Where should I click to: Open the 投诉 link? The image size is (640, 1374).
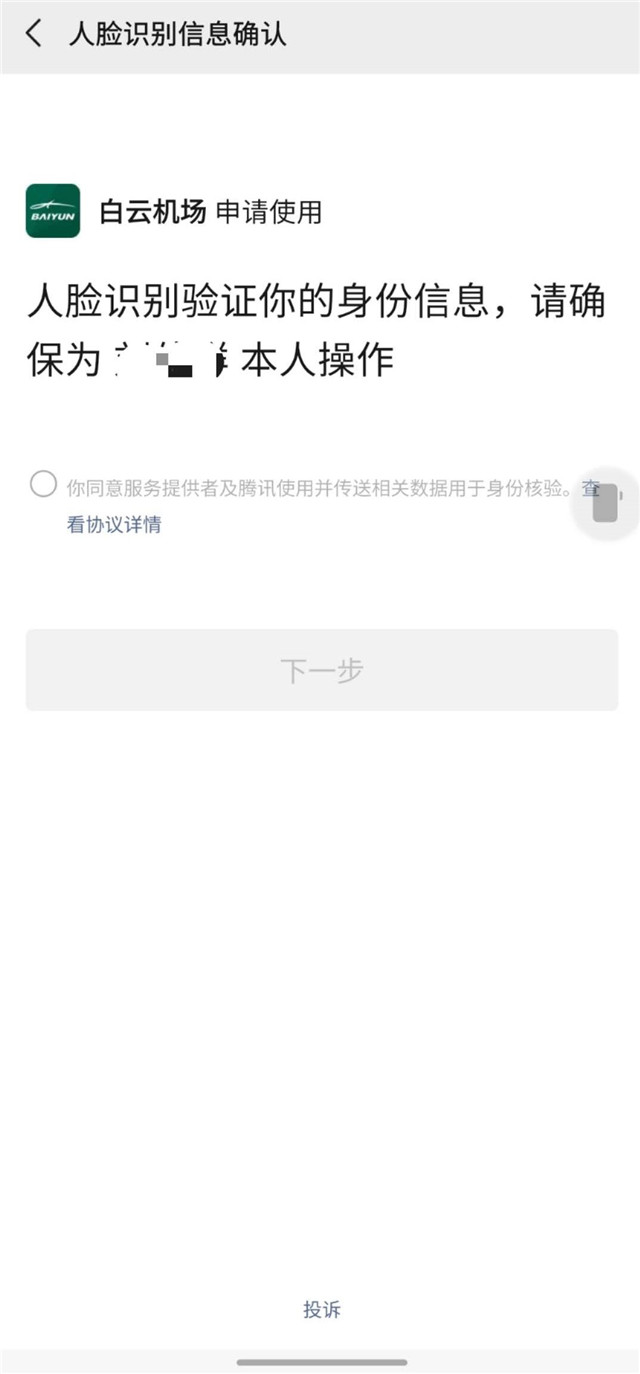tap(322, 1309)
